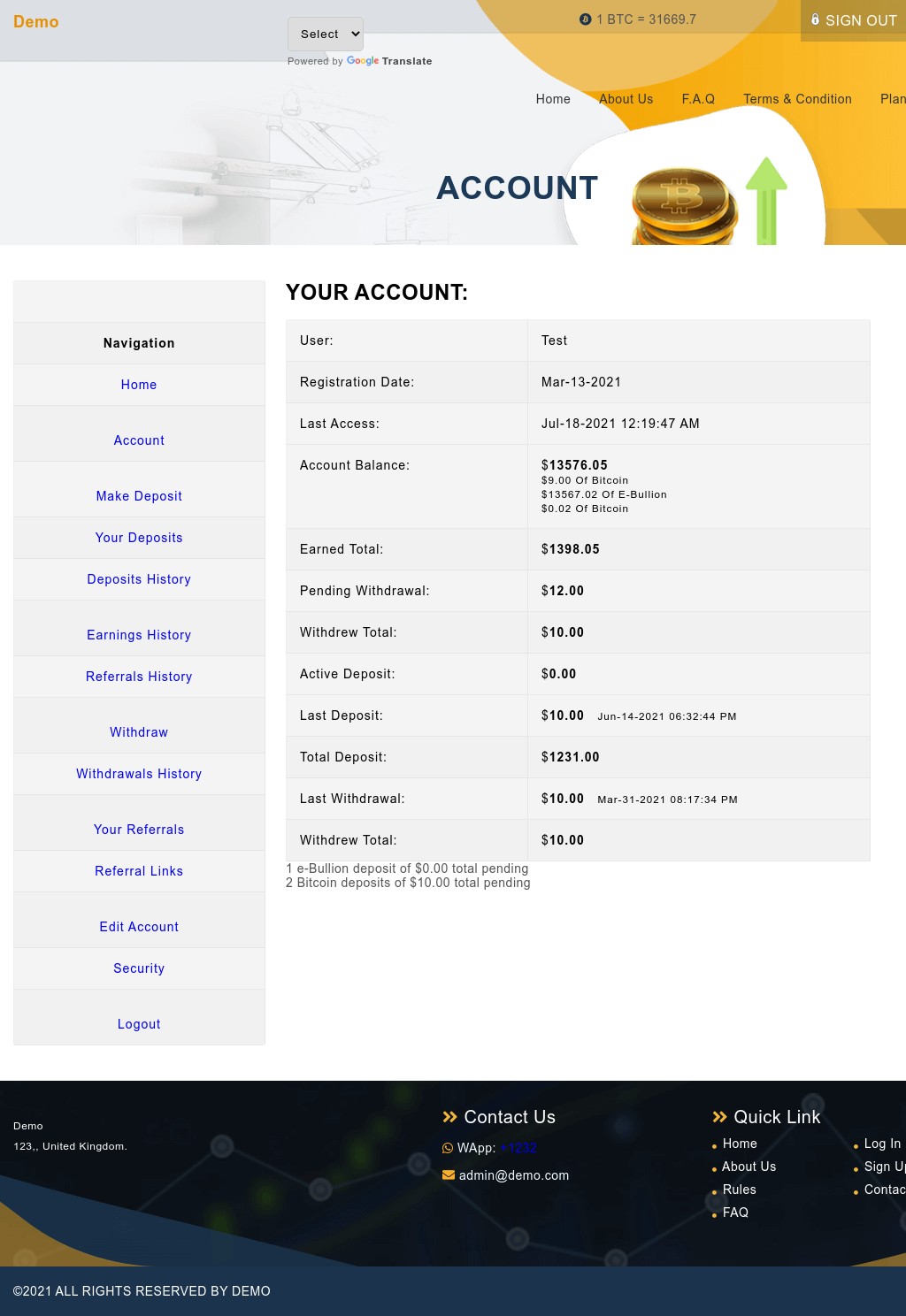
Task: Open About Us in top menu
Action: [x=626, y=99]
